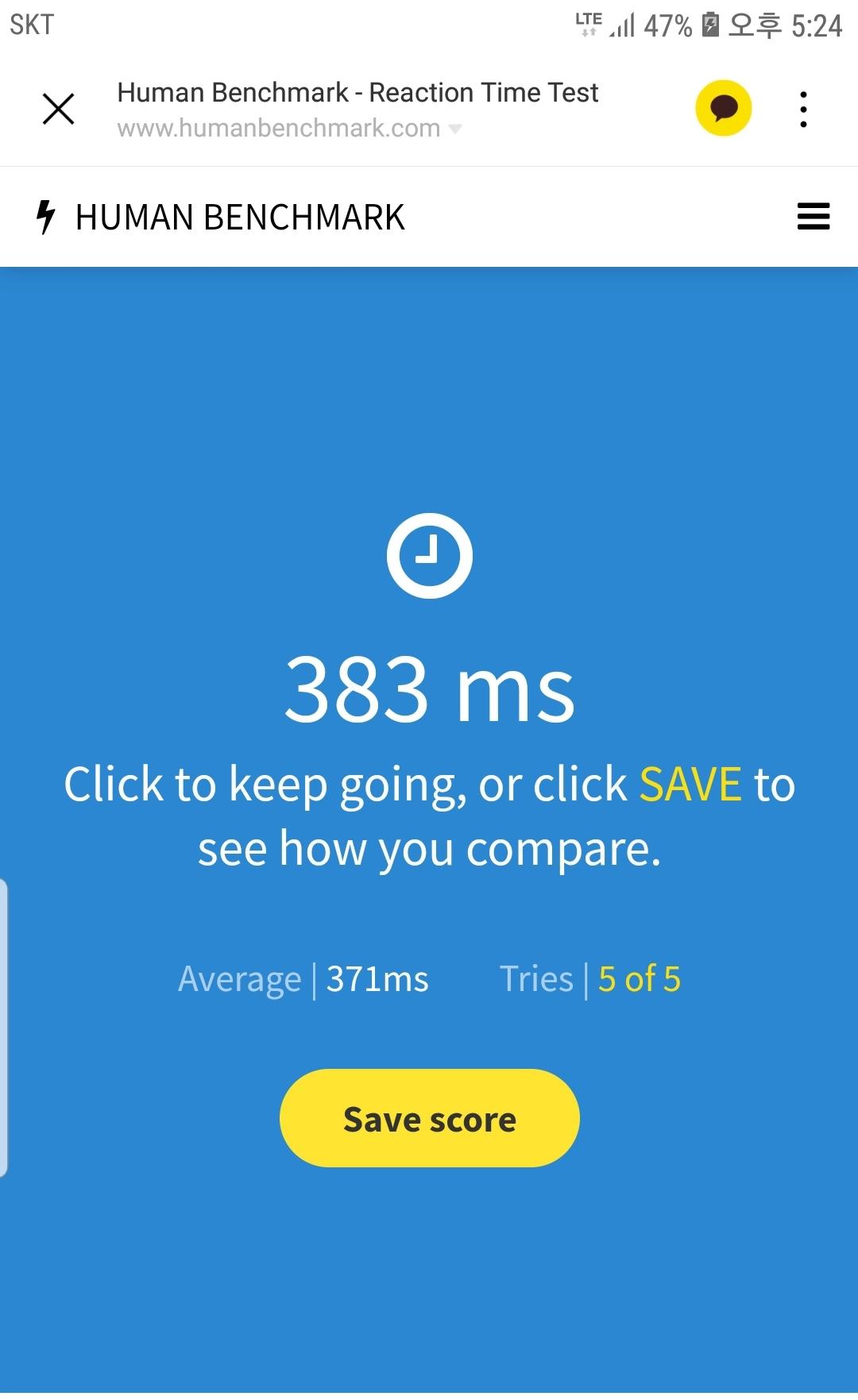The height and width of the screenshot is (1400, 858).
Task: Tap Save score button
Action: point(430,1118)
